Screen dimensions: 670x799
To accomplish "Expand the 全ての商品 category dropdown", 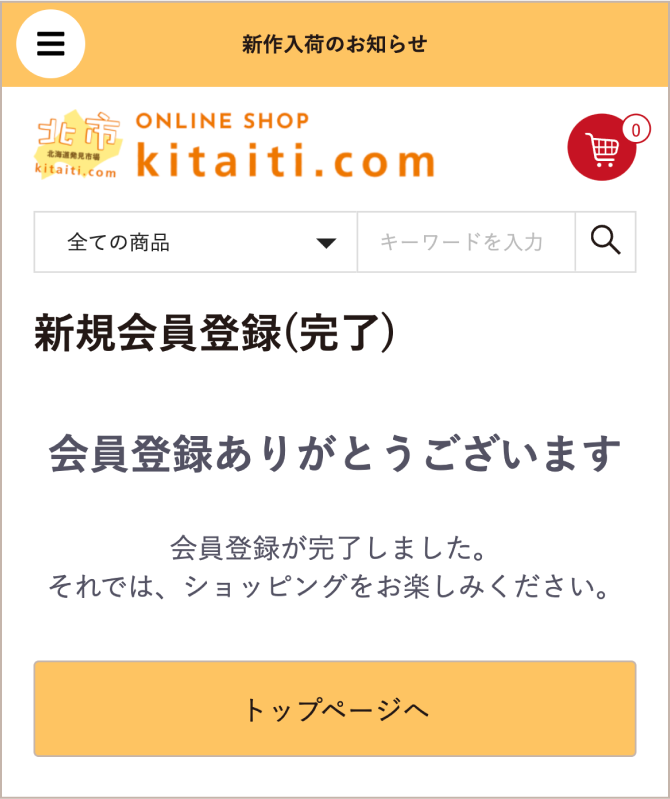I will 196,242.
